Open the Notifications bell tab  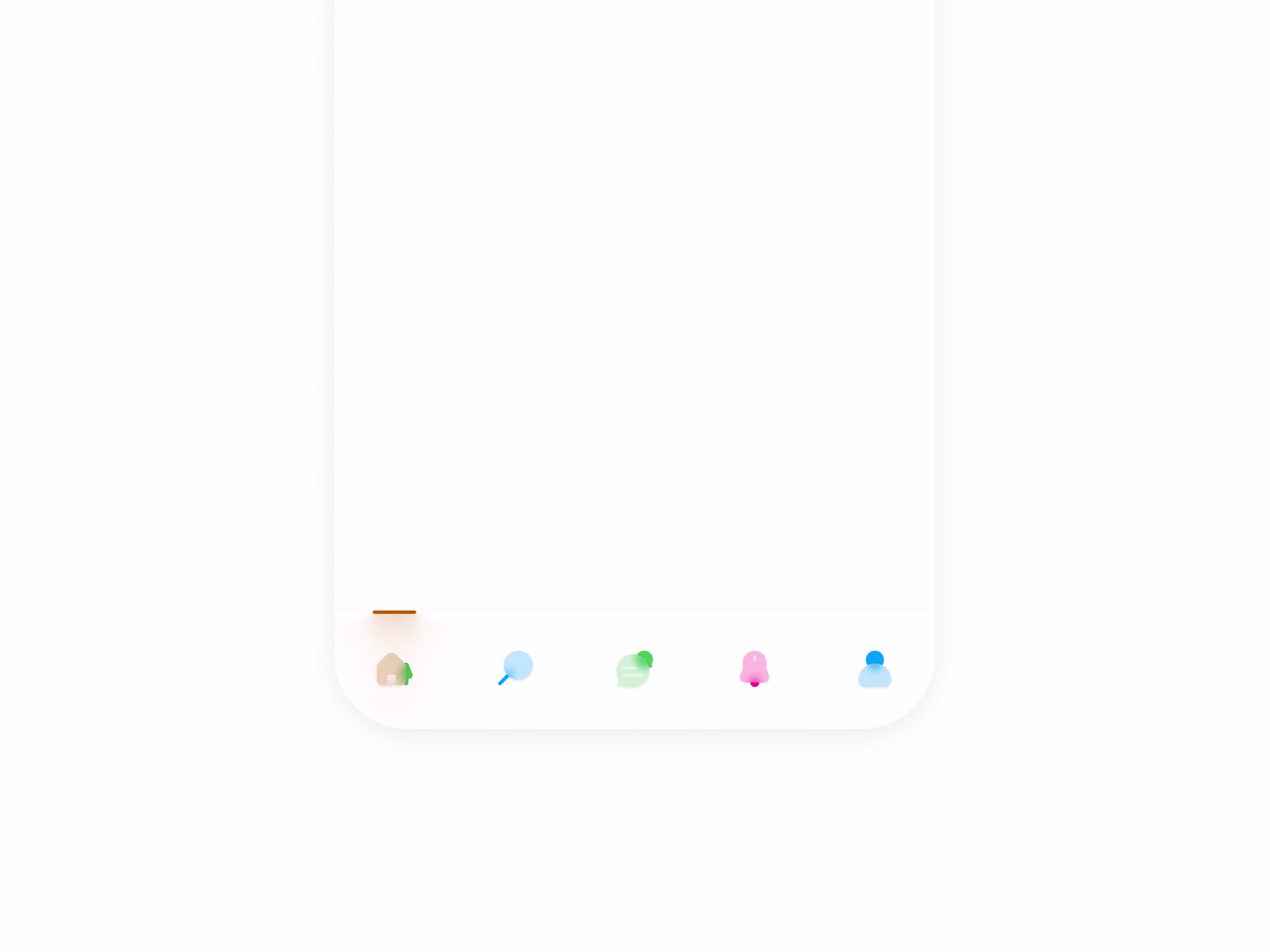pyautogui.click(x=755, y=669)
